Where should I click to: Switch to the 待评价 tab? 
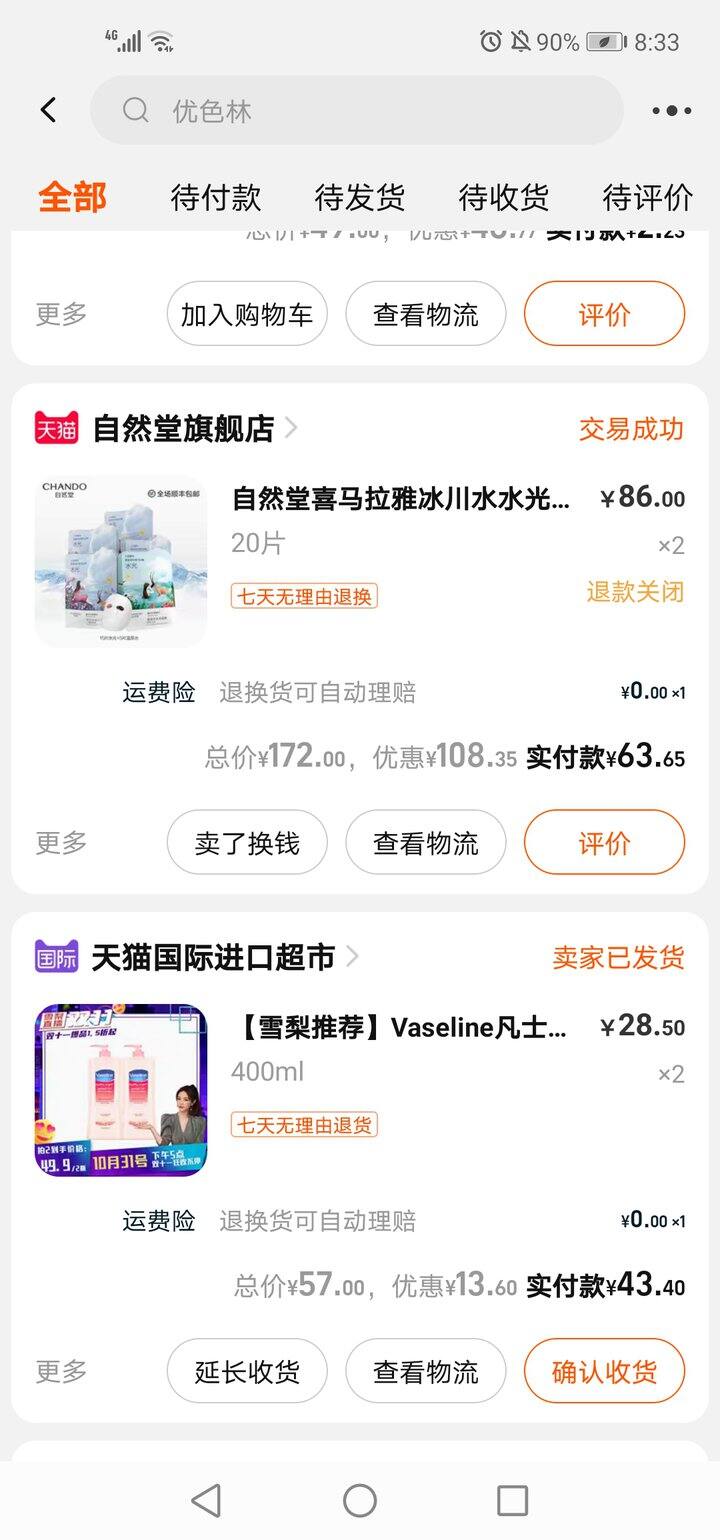coord(648,197)
